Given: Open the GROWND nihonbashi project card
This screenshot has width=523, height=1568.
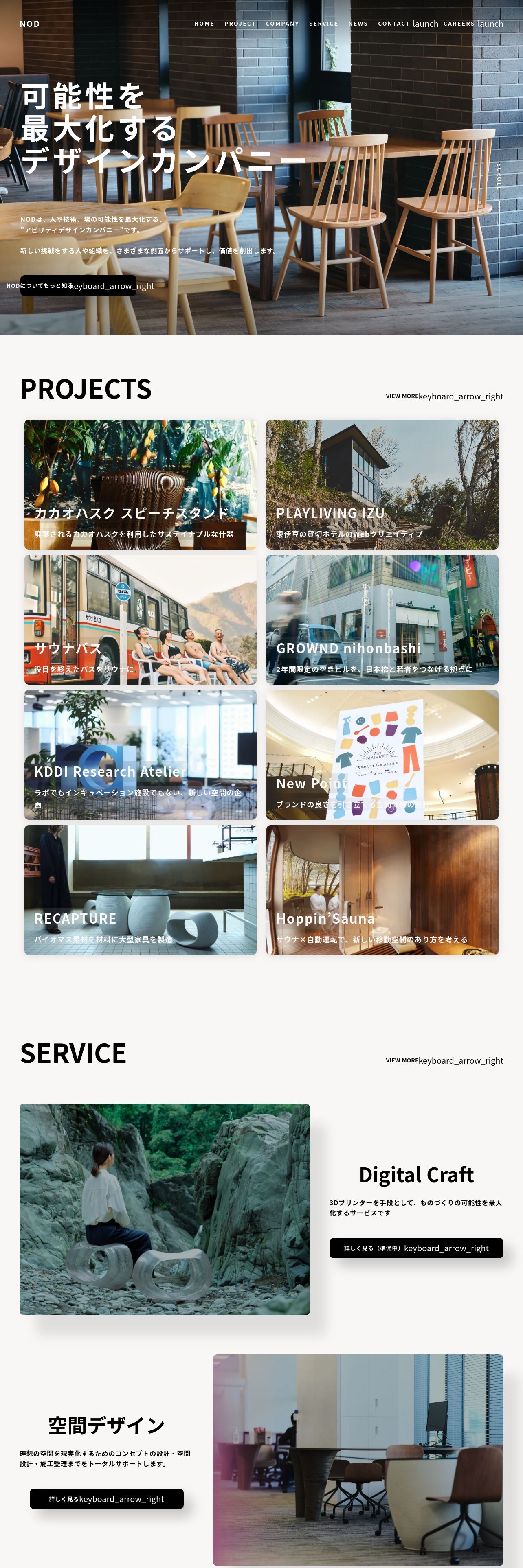Looking at the screenshot, I should [x=382, y=620].
